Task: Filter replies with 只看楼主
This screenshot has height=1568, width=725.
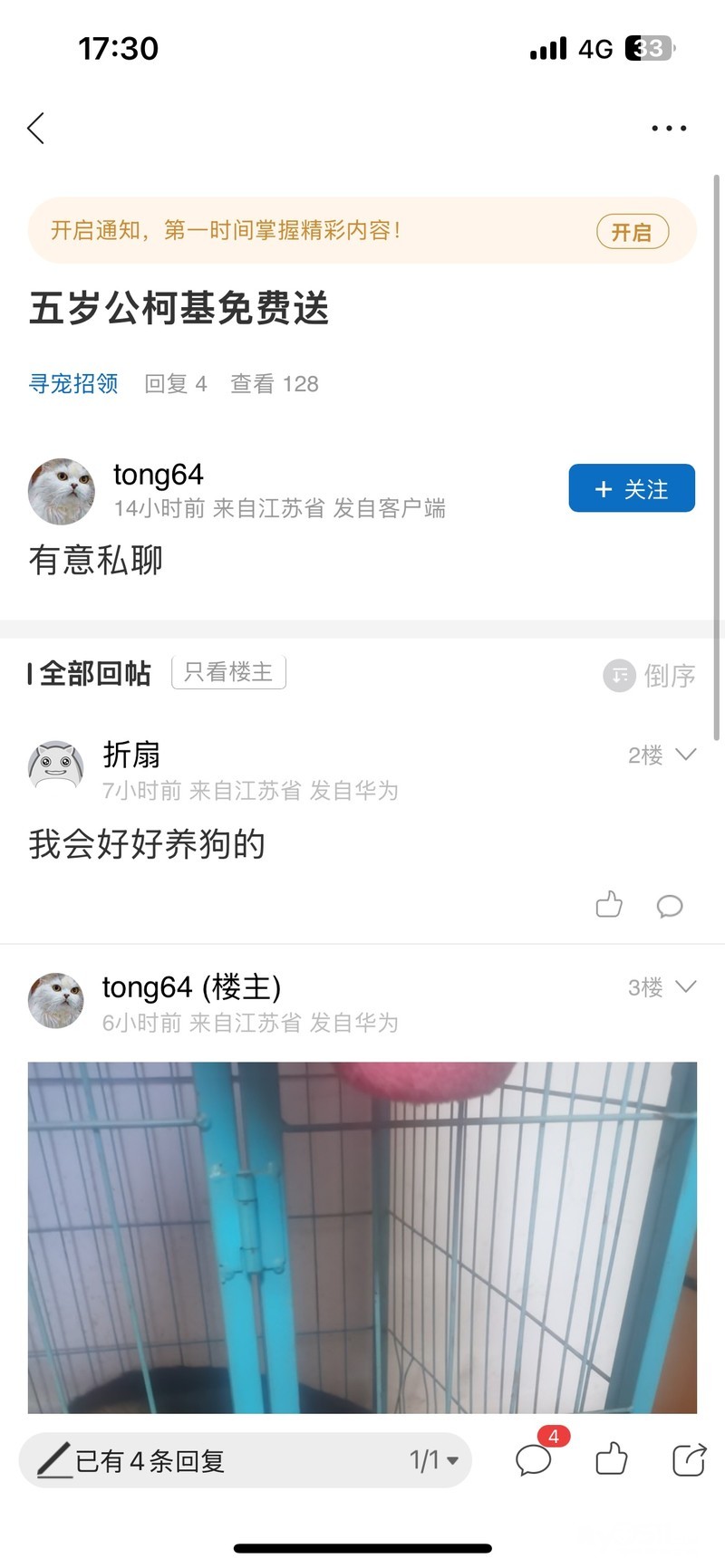Action: click(228, 672)
